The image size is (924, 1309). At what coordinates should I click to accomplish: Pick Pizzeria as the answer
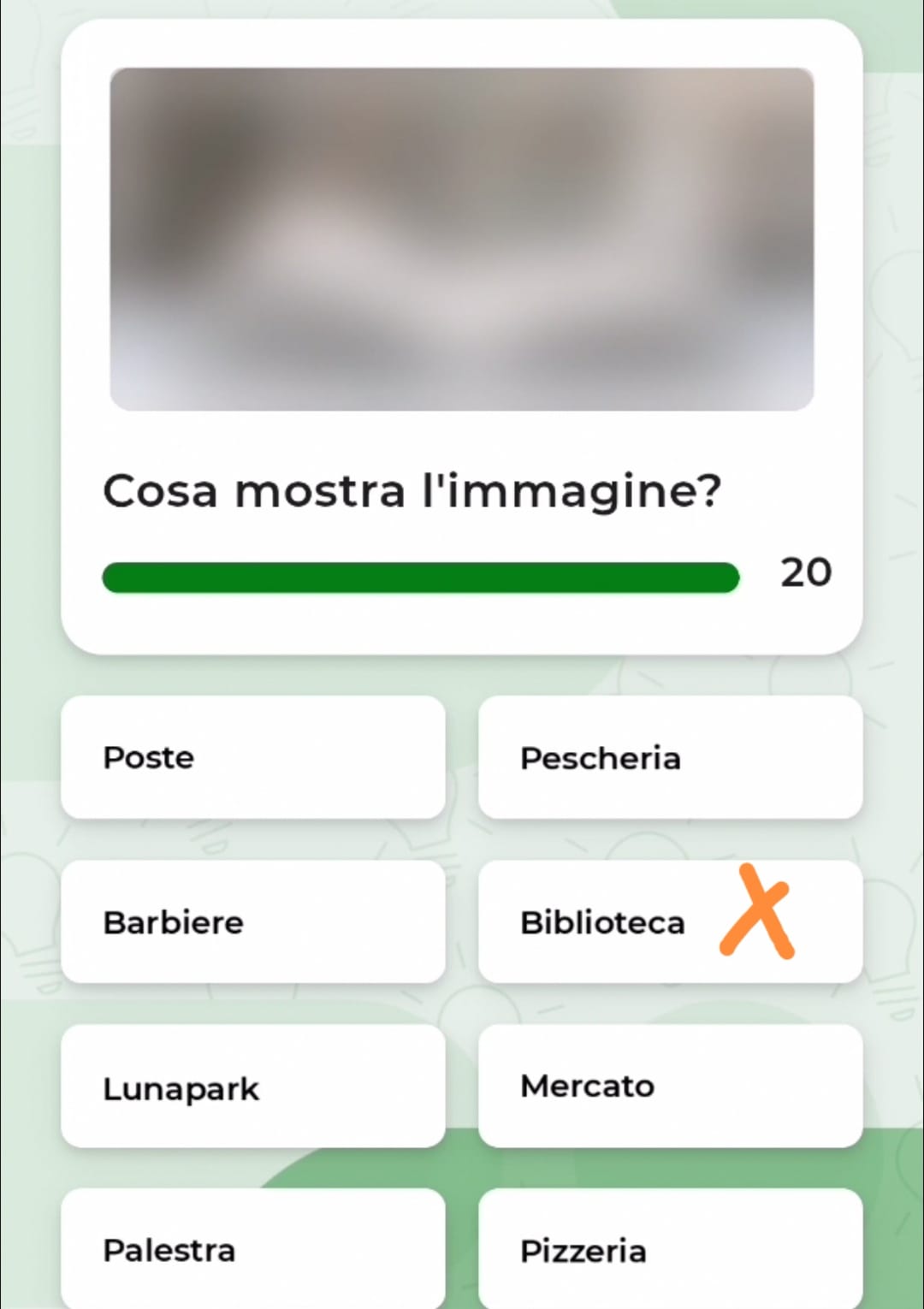670,1249
